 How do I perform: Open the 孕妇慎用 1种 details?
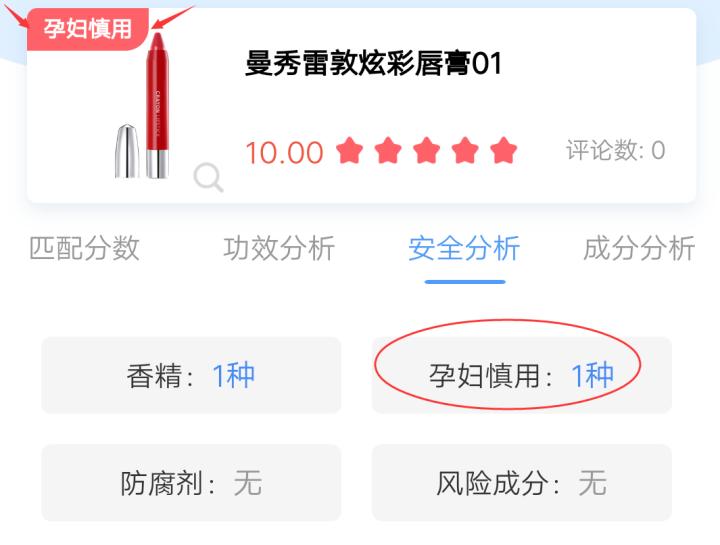click(521, 375)
